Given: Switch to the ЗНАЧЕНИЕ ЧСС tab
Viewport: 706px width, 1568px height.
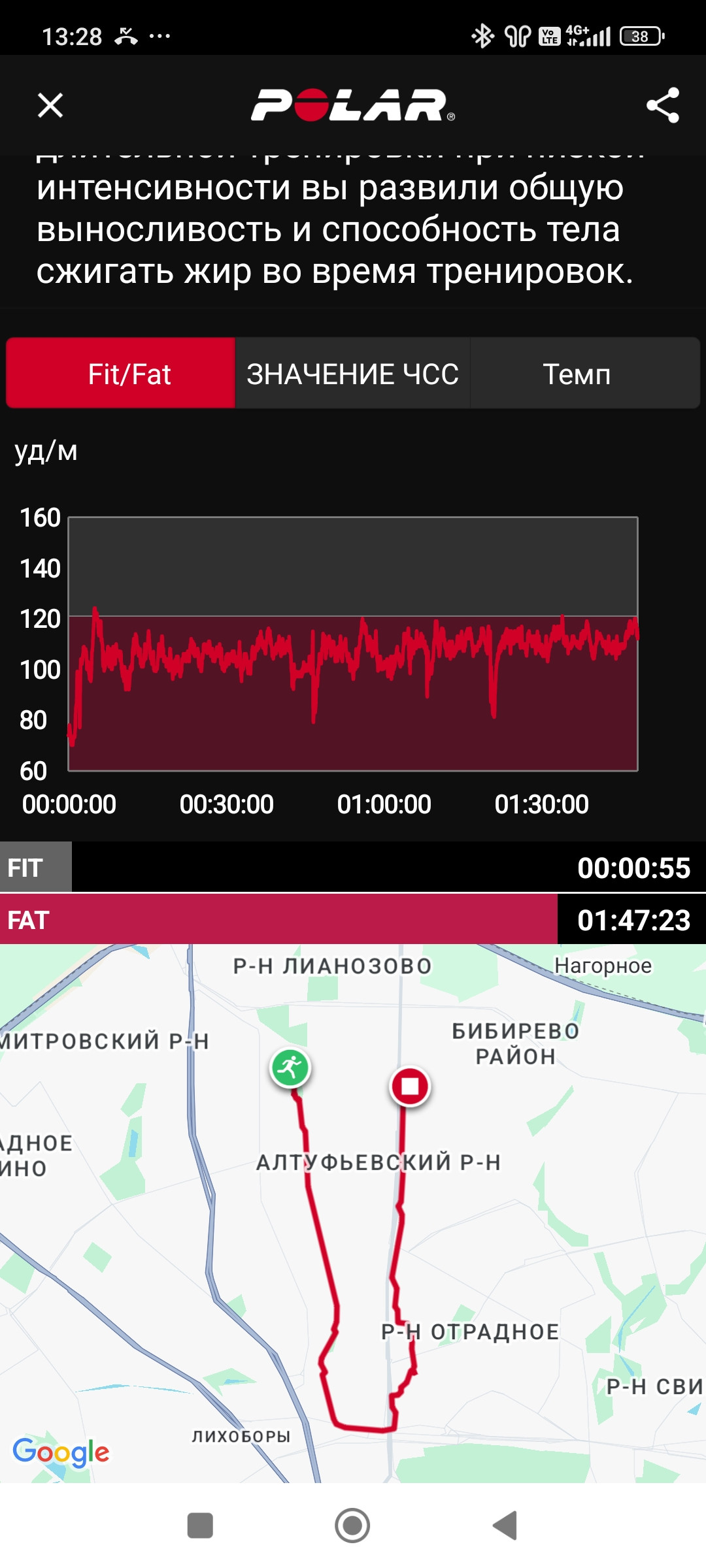Looking at the screenshot, I should coord(352,374).
